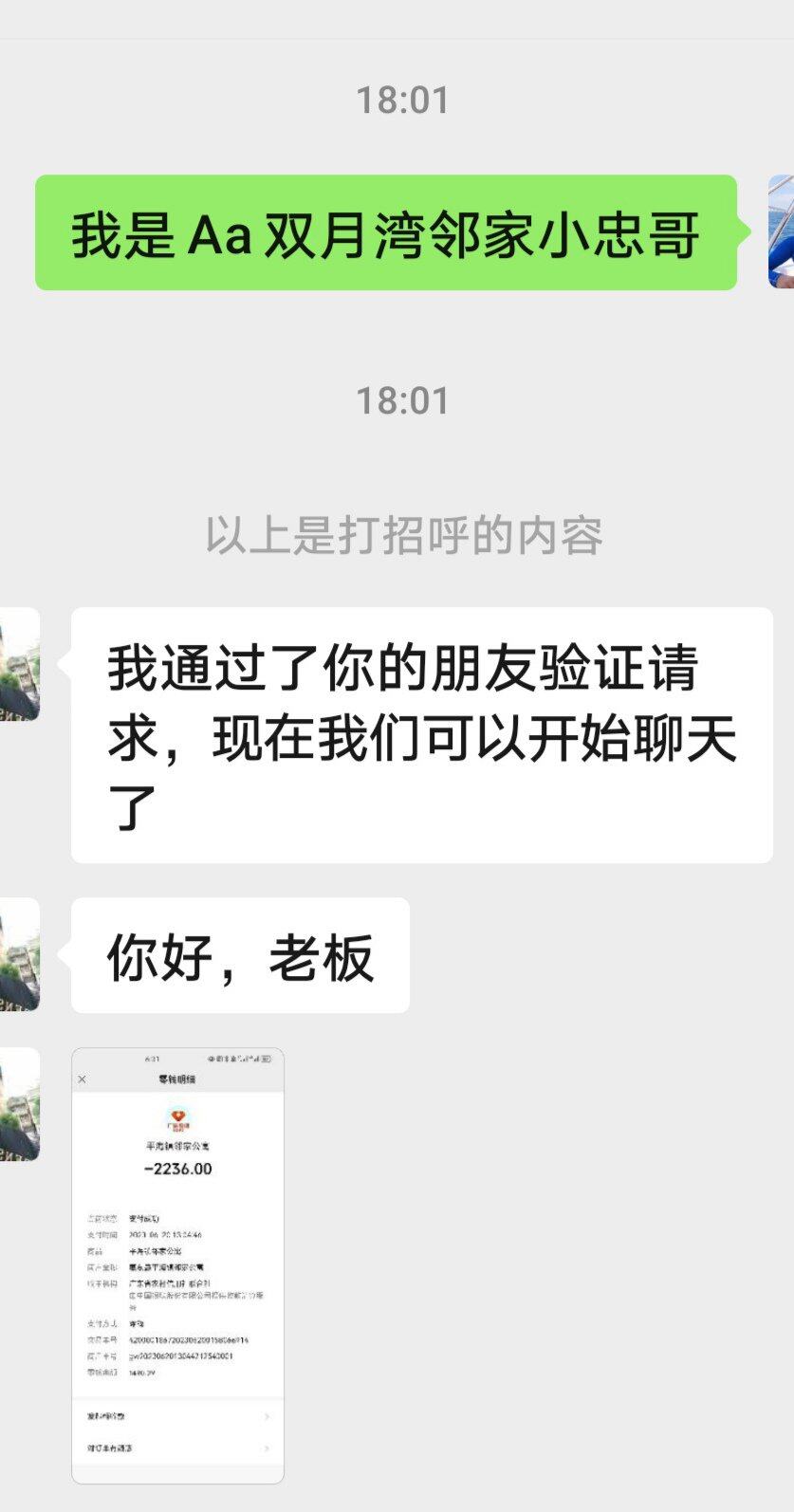Tap contact's avatar beside the receipt image
The image size is (794, 1512).
(x=19, y=1104)
